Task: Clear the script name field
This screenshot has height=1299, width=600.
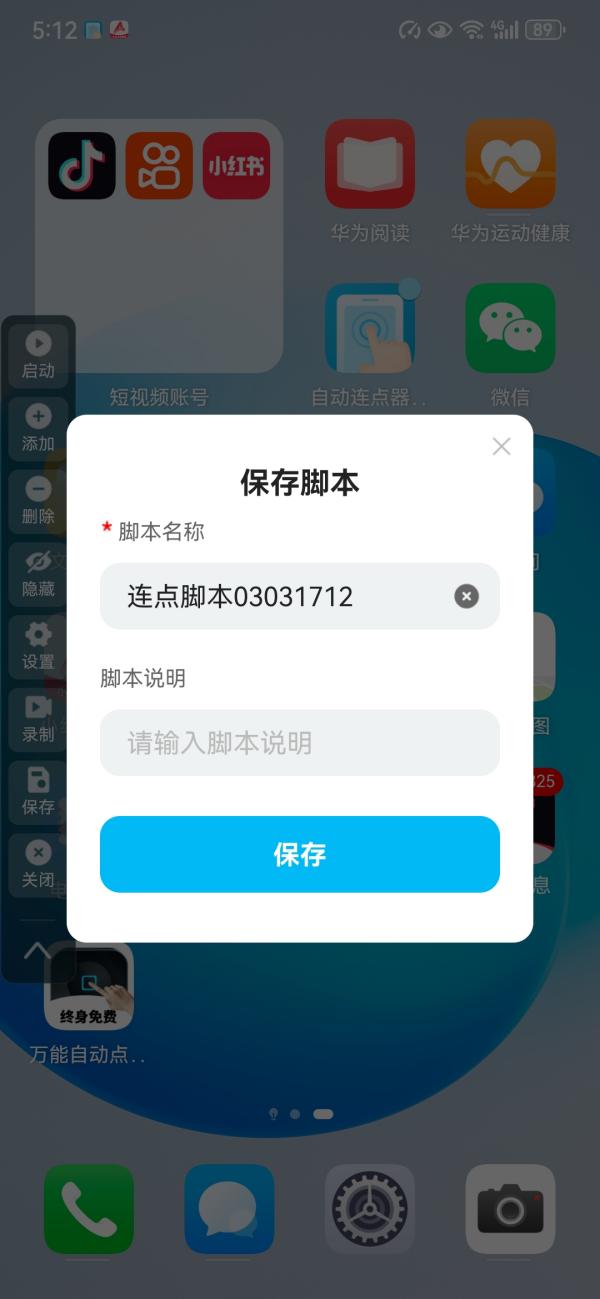Action: click(x=466, y=597)
